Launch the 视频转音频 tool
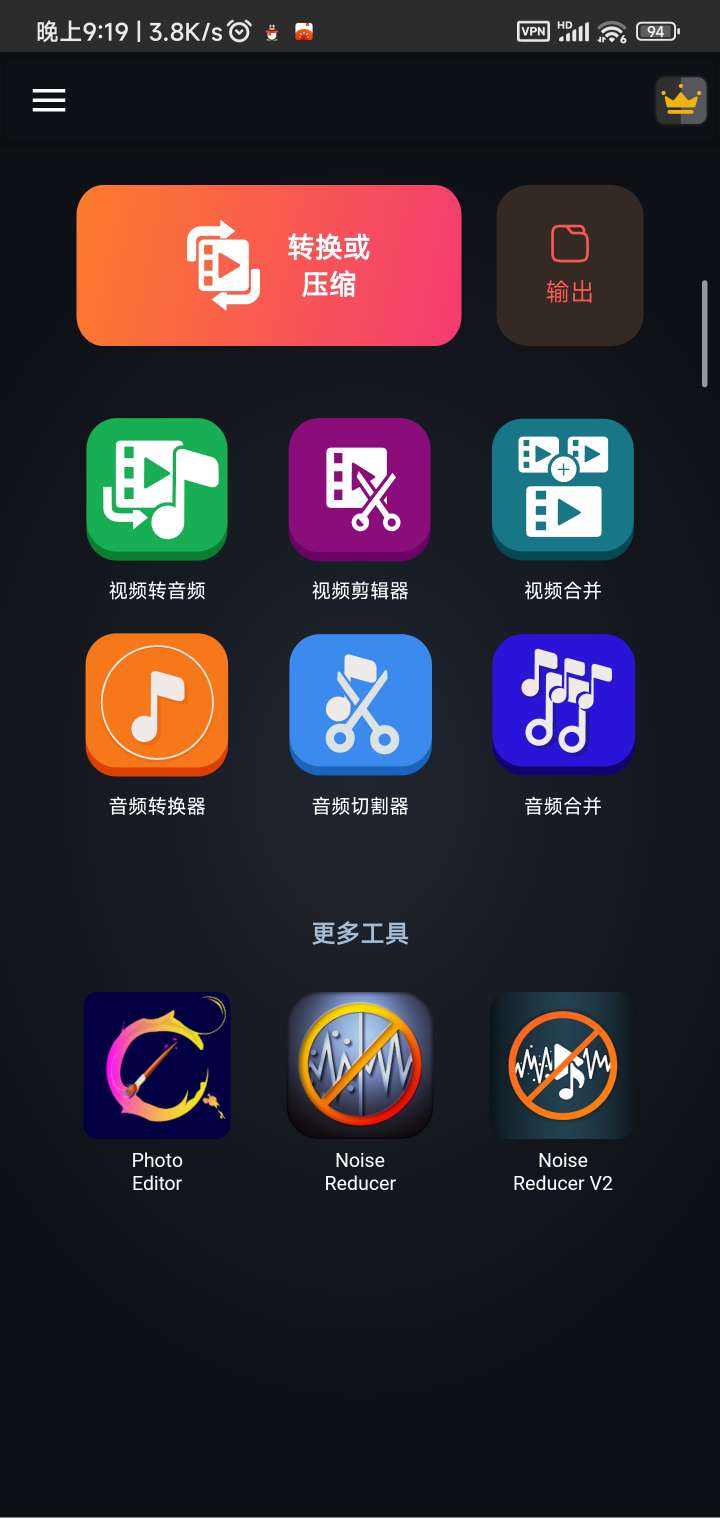Image resolution: width=720 pixels, height=1519 pixels. pos(157,489)
